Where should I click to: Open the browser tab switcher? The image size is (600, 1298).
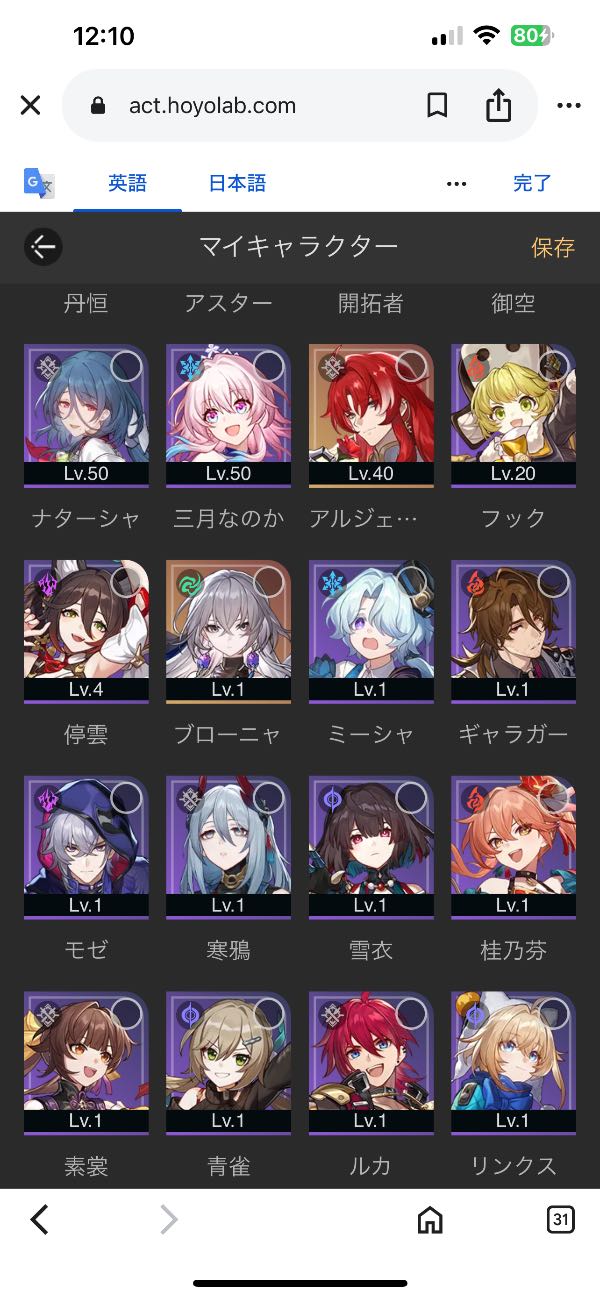(560, 1219)
